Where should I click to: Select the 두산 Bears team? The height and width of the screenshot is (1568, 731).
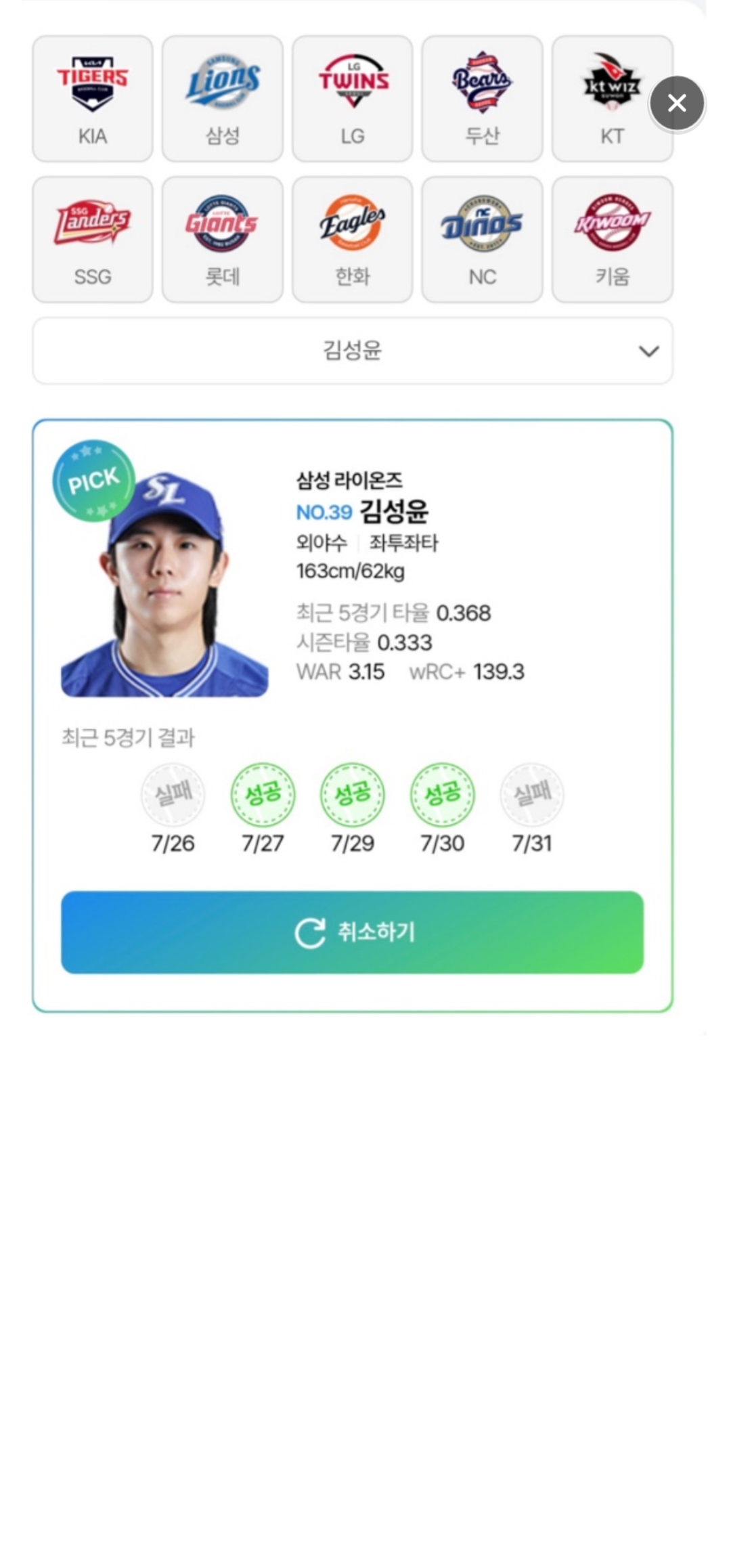click(x=483, y=99)
